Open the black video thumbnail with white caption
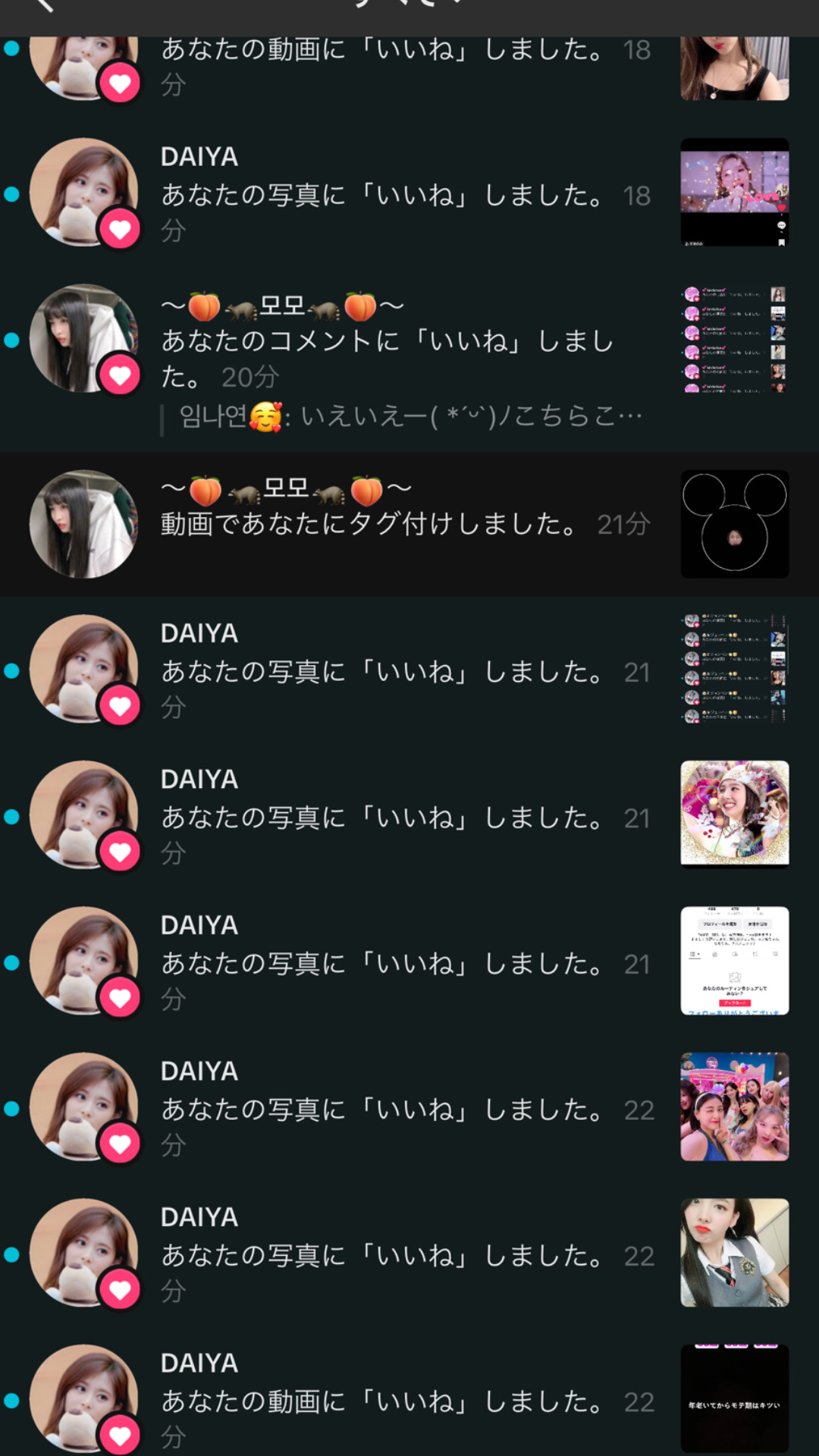Screen dimensions: 819x1456 (734, 1398)
